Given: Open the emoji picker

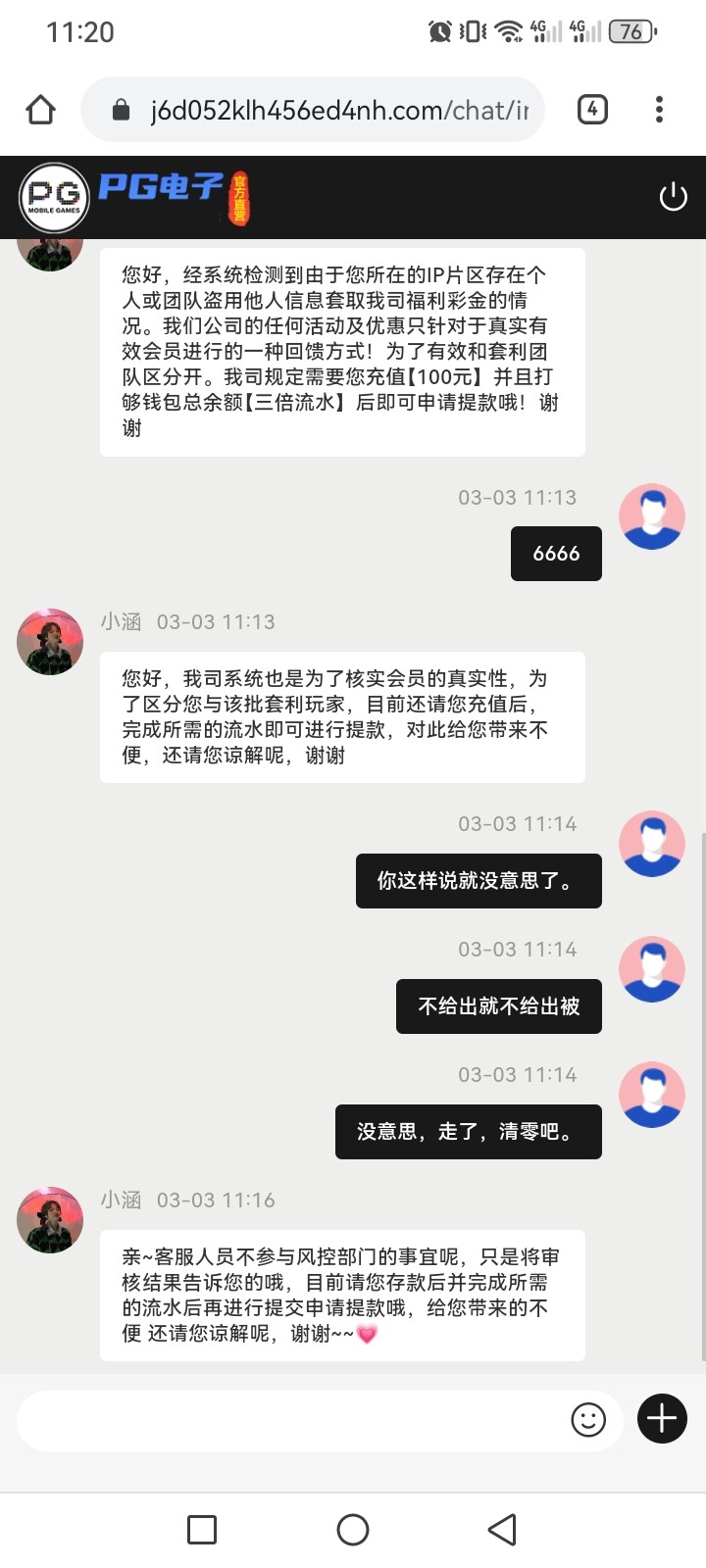Looking at the screenshot, I should [588, 1419].
